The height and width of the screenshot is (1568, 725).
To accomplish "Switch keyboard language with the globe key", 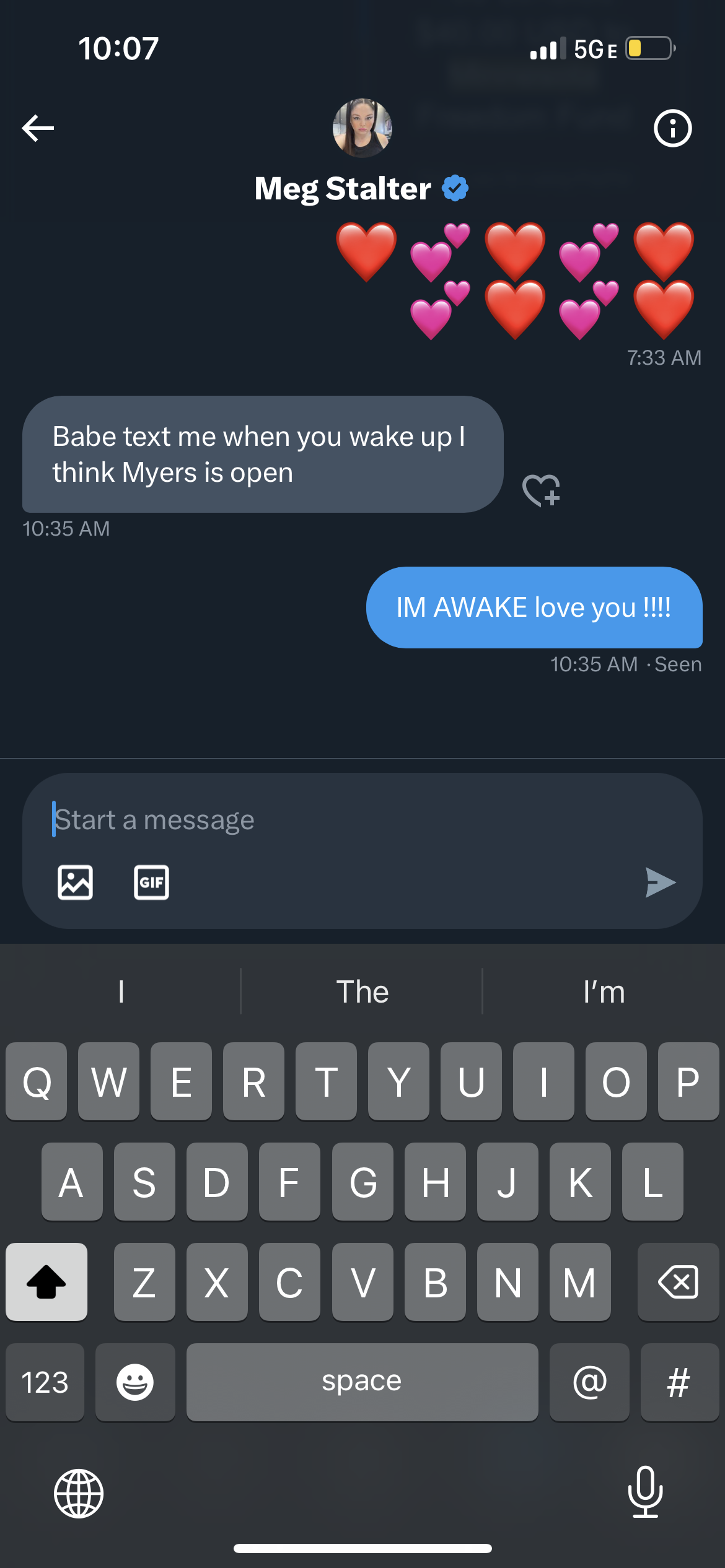I will 79,1494.
